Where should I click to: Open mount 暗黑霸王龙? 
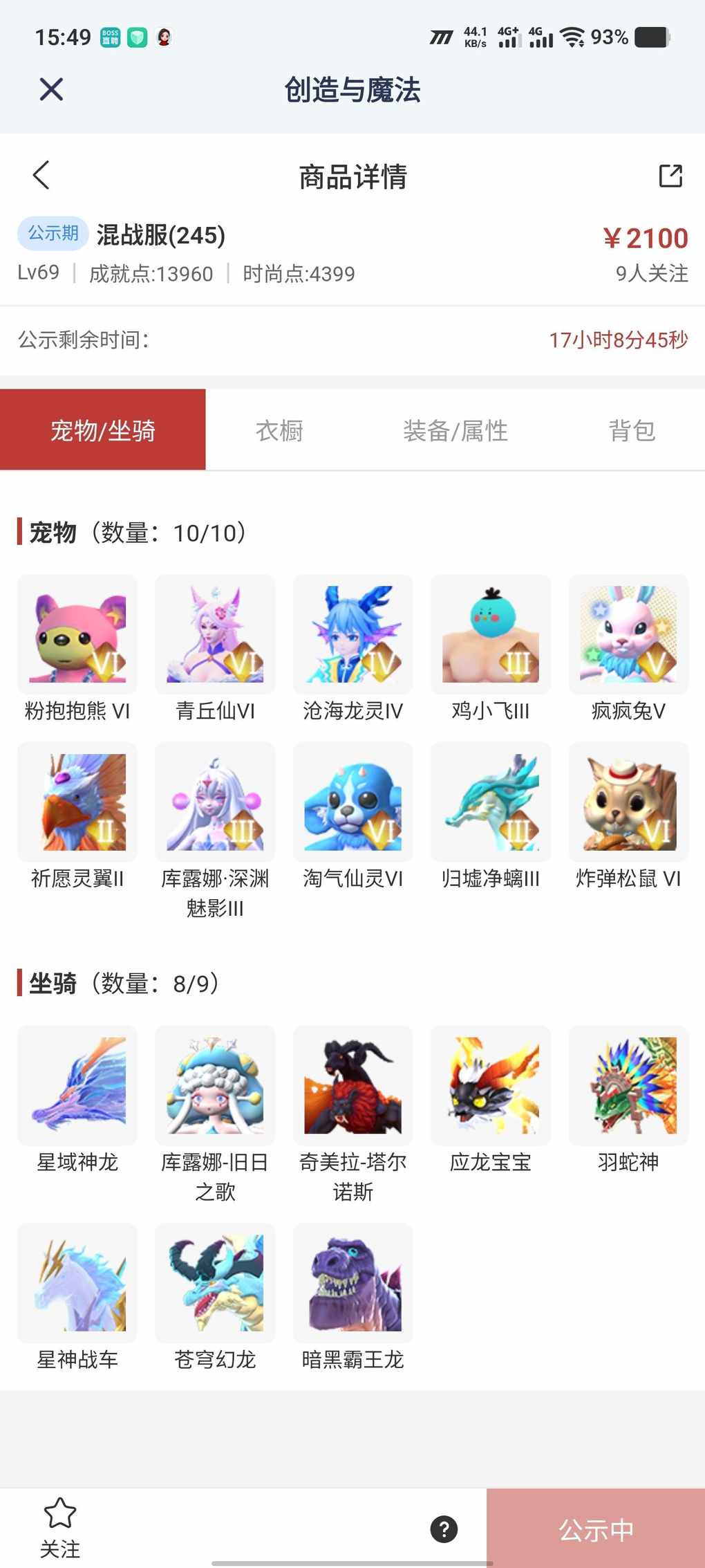[x=352, y=1283]
